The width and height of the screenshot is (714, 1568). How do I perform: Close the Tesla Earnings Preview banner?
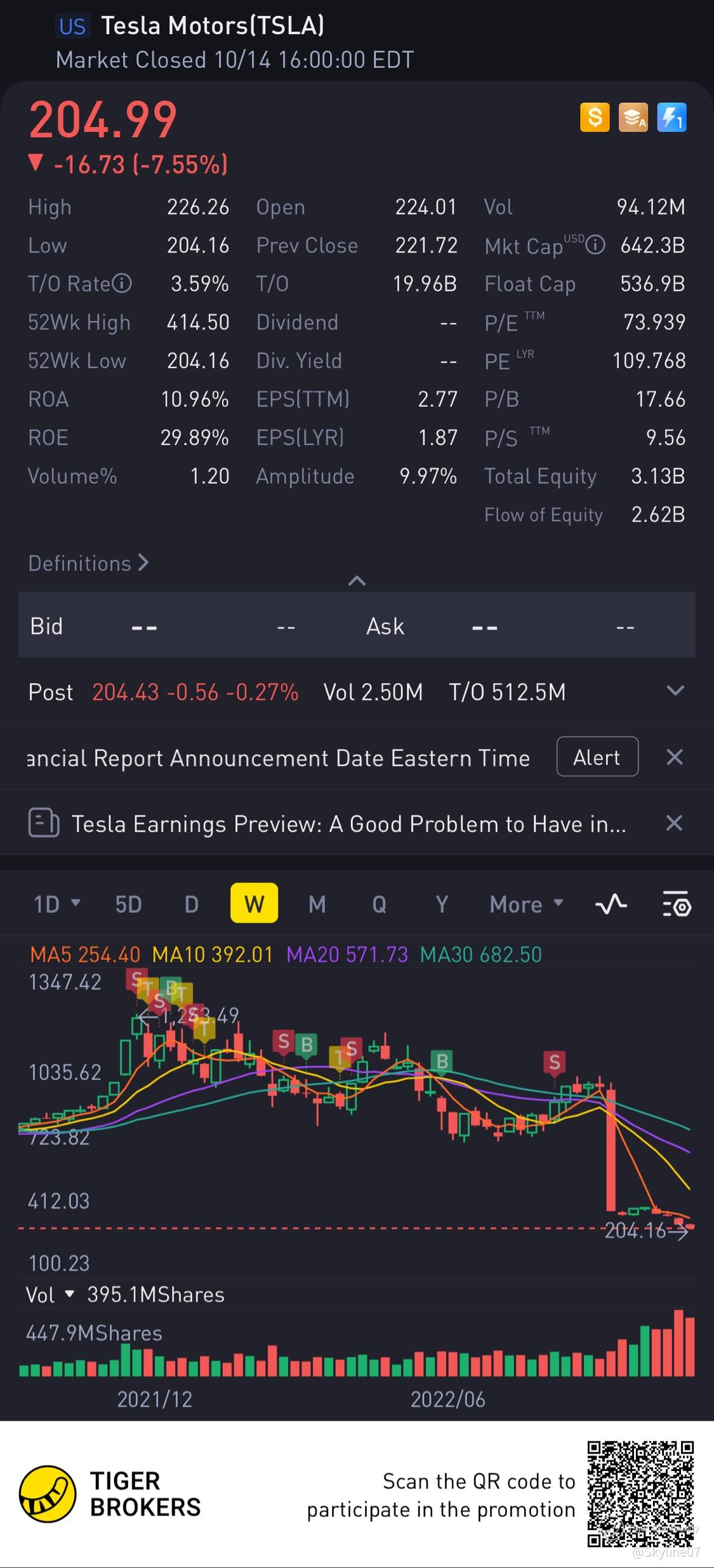(x=674, y=823)
